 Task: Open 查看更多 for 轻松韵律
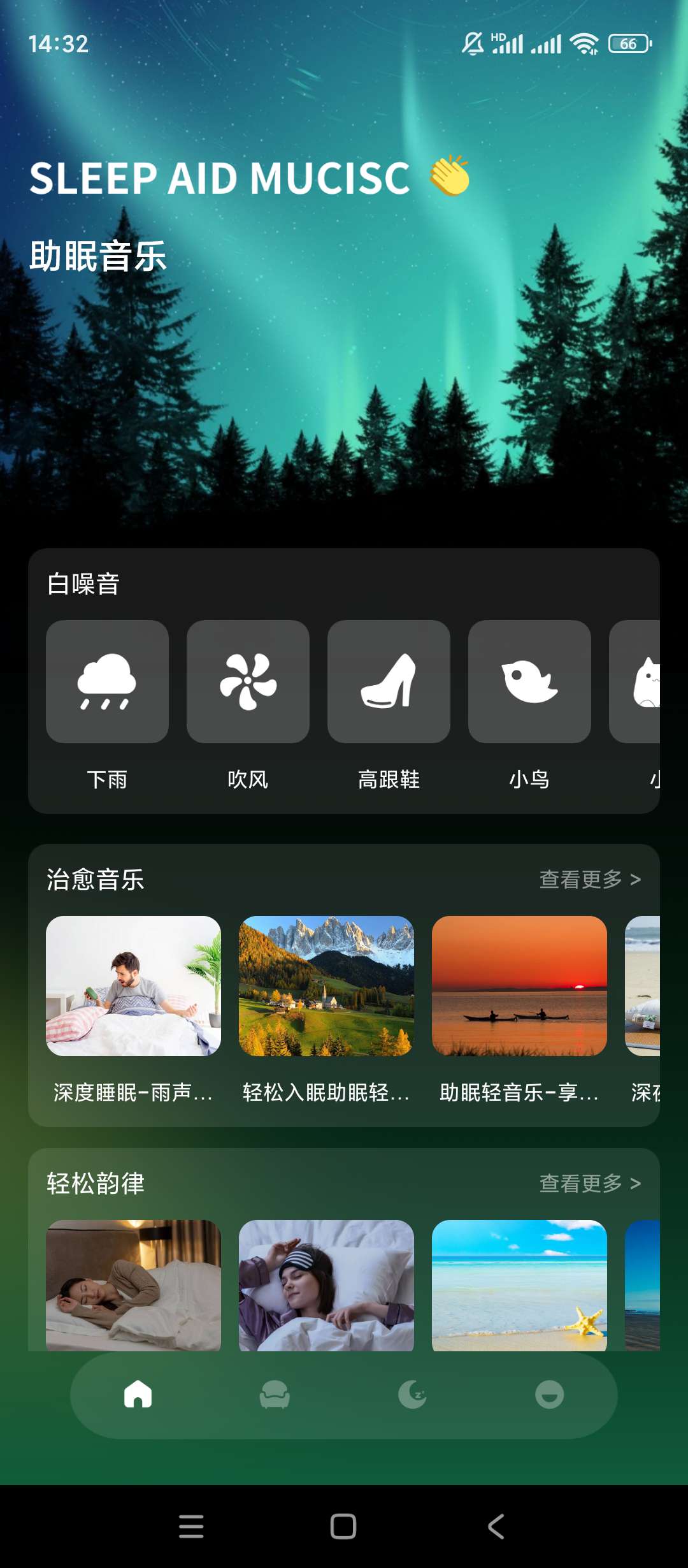click(590, 1184)
